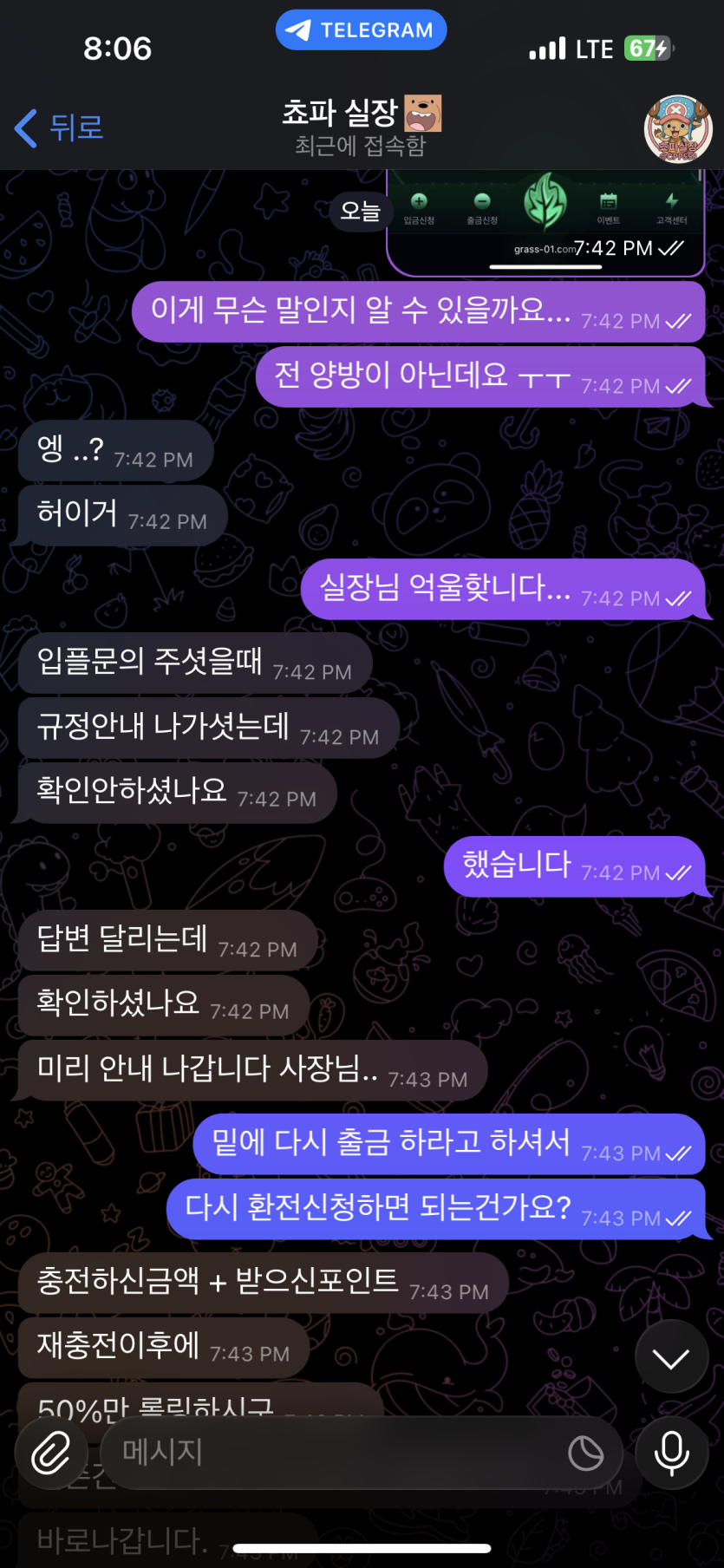
Task: Open the sticker panel icon in message field
Action: click(x=586, y=1452)
